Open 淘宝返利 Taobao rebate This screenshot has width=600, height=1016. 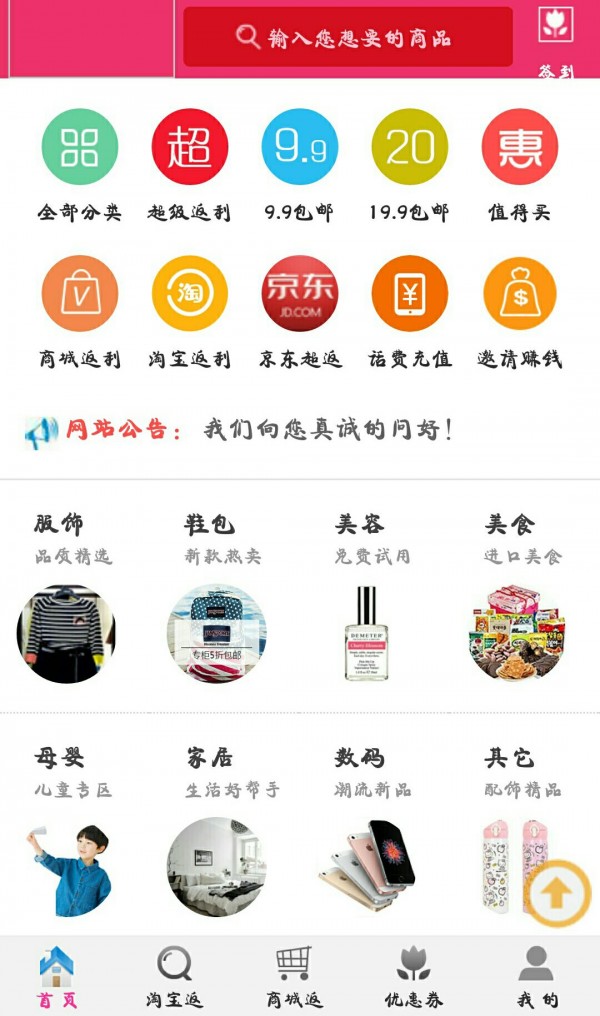tap(189, 312)
